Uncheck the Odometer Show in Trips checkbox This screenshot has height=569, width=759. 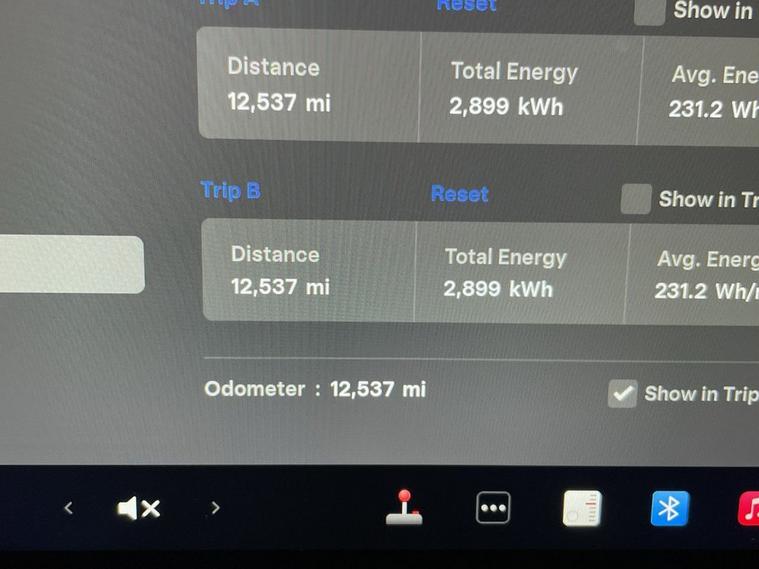click(622, 394)
